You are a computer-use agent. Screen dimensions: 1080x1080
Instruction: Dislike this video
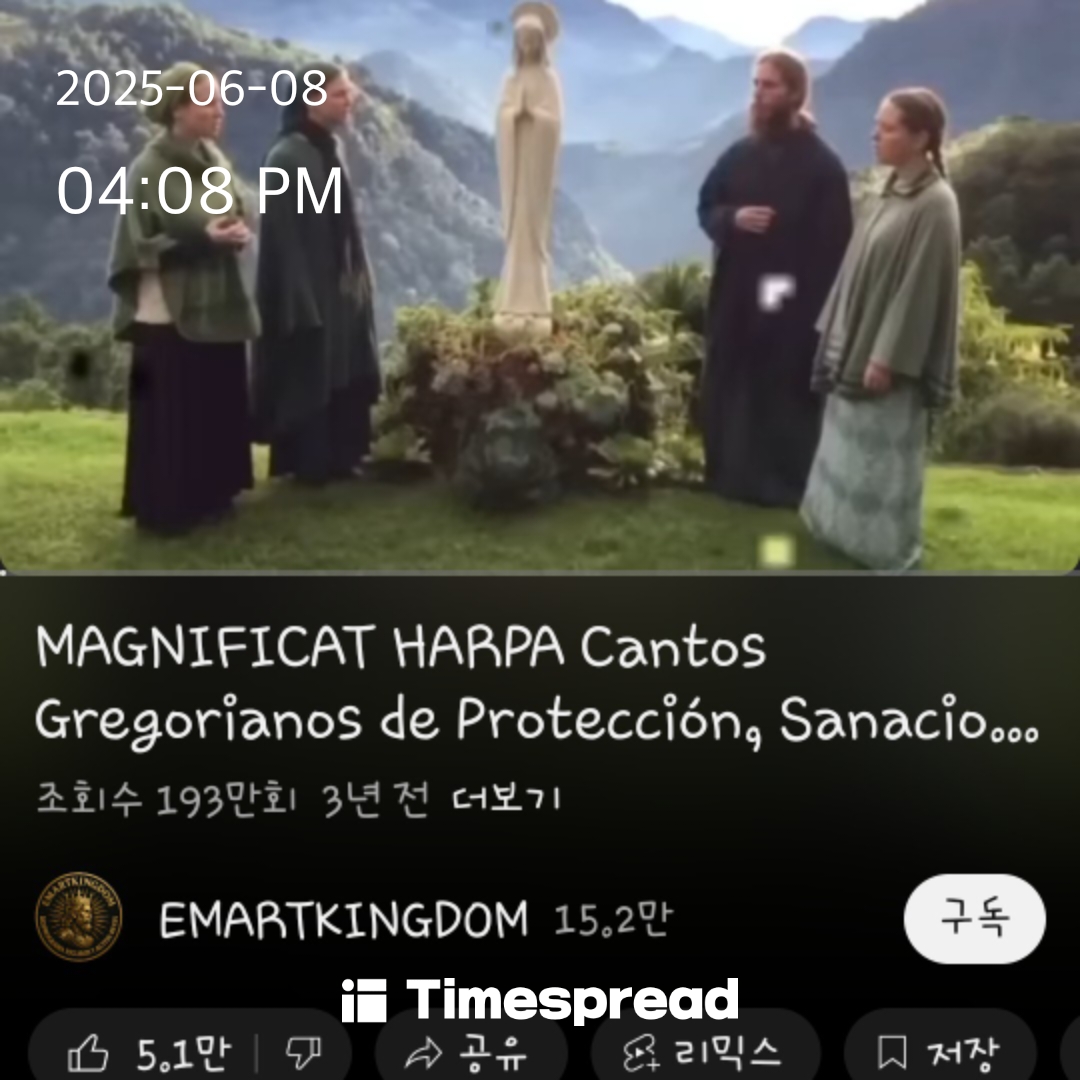tap(302, 1052)
